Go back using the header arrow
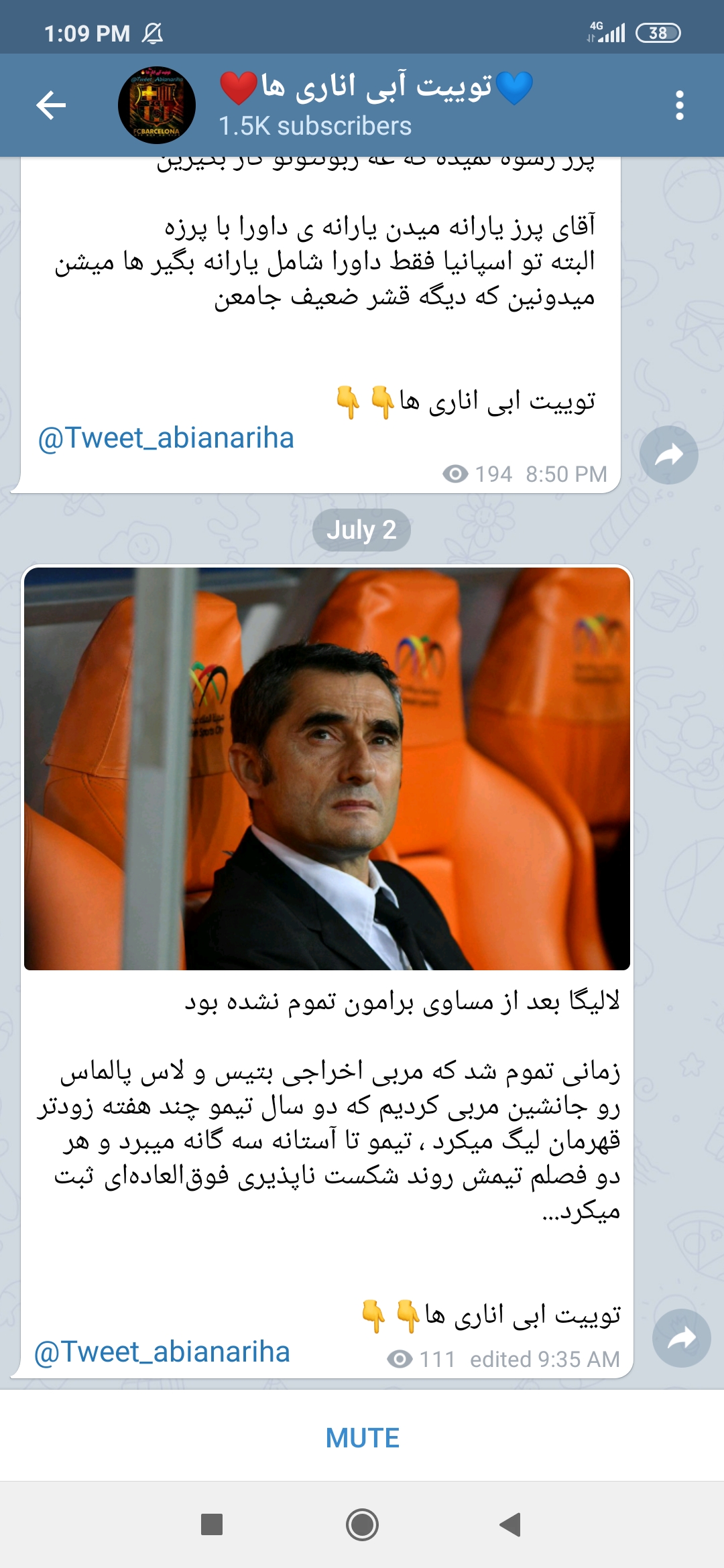This screenshot has height=1568, width=724. 51,105
